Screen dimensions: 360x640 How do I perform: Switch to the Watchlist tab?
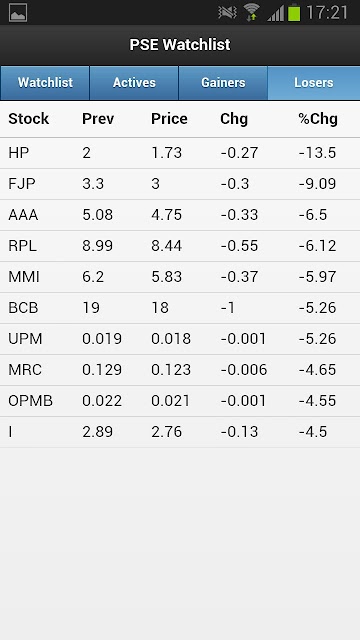pyautogui.click(x=45, y=83)
